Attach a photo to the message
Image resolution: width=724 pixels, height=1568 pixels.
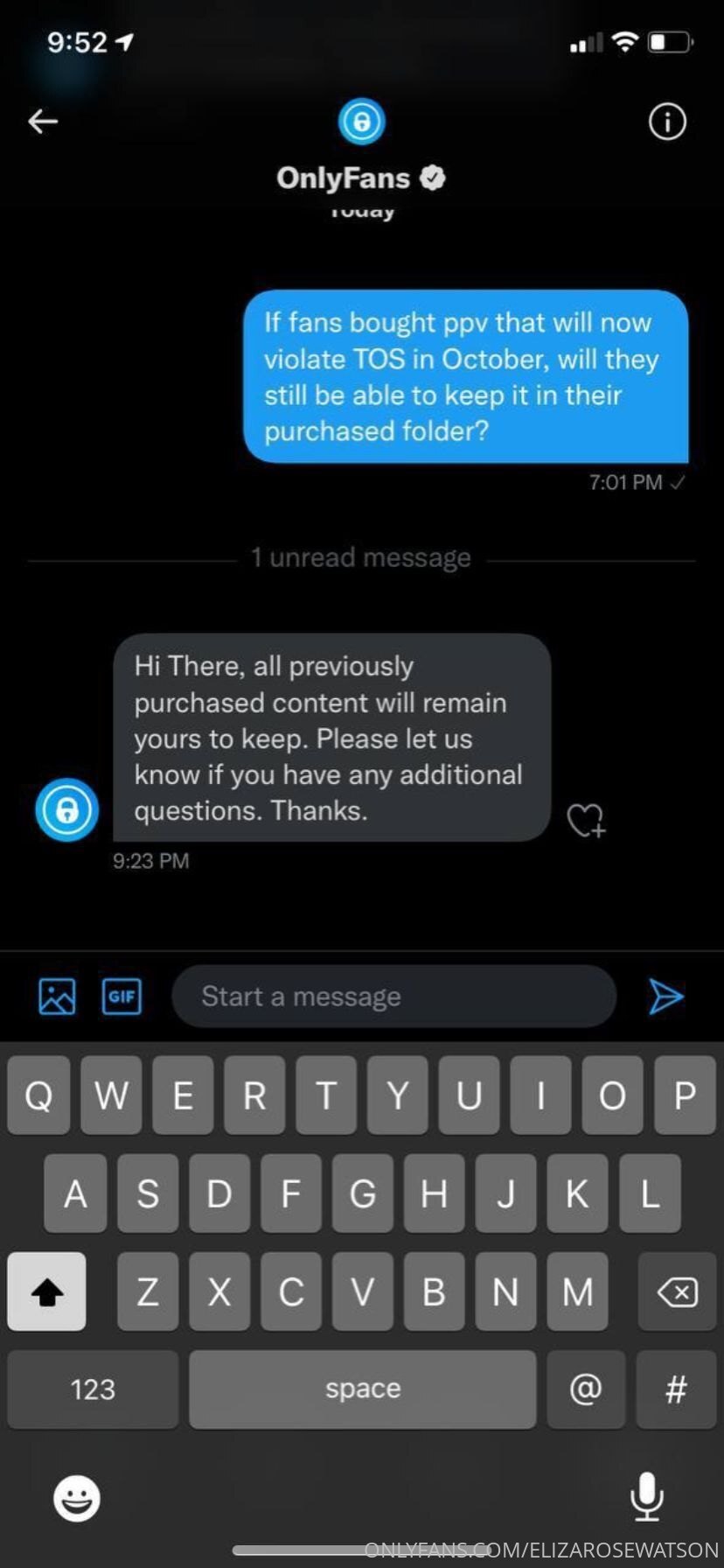[x=57, y=996]
